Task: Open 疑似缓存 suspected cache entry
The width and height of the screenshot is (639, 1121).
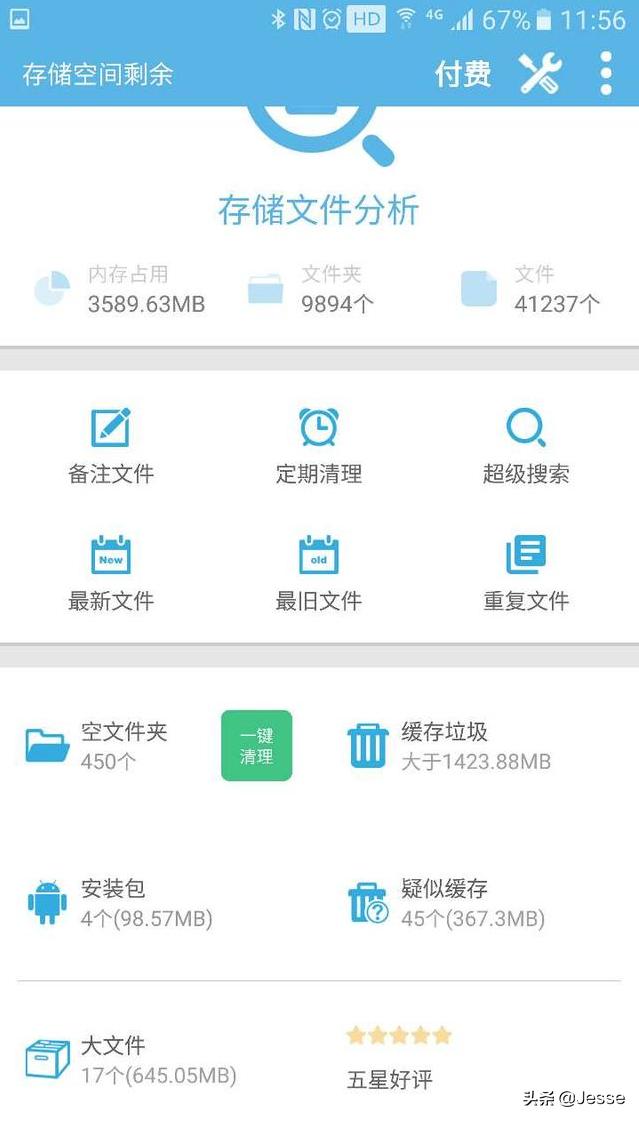Action: coord(446,903)
